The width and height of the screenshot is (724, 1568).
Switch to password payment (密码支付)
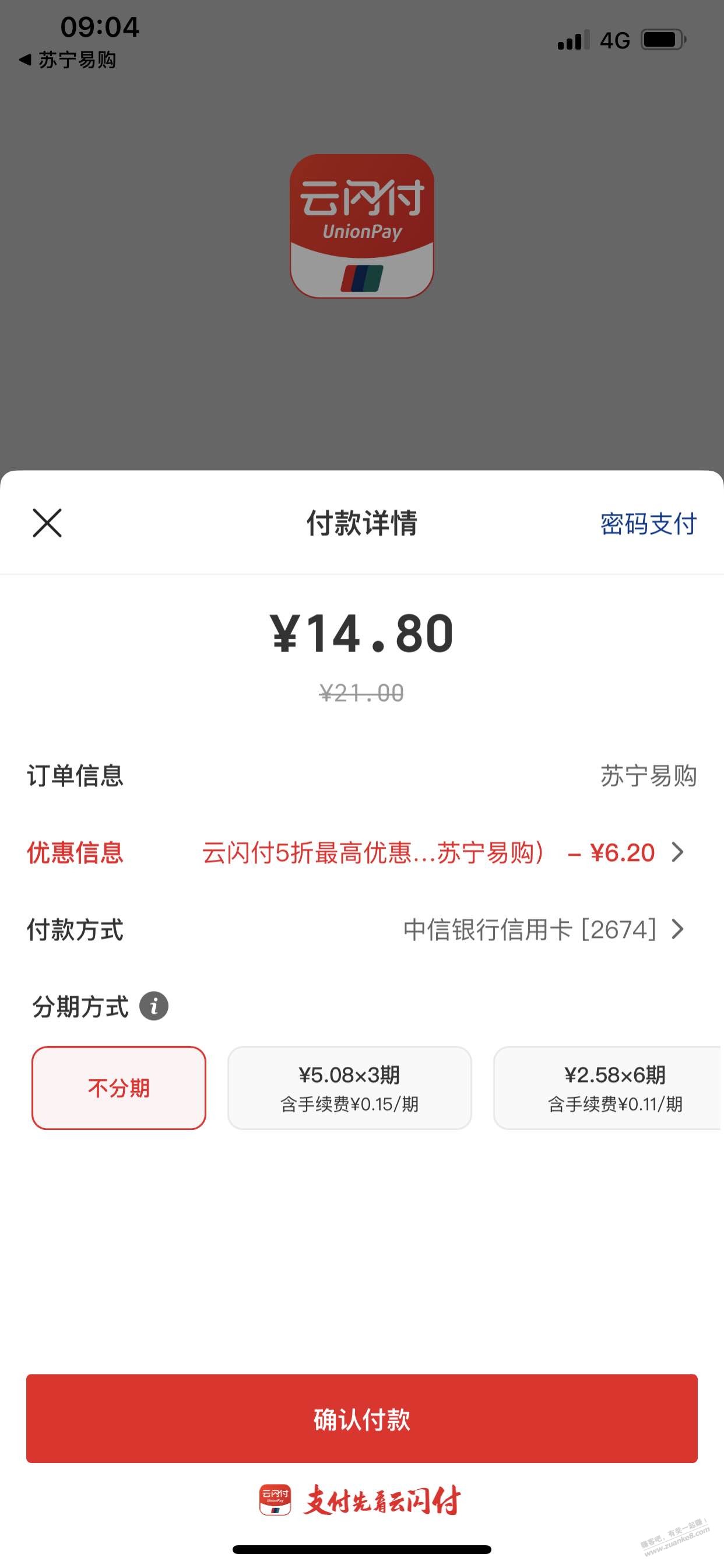[x=648, y=523]
